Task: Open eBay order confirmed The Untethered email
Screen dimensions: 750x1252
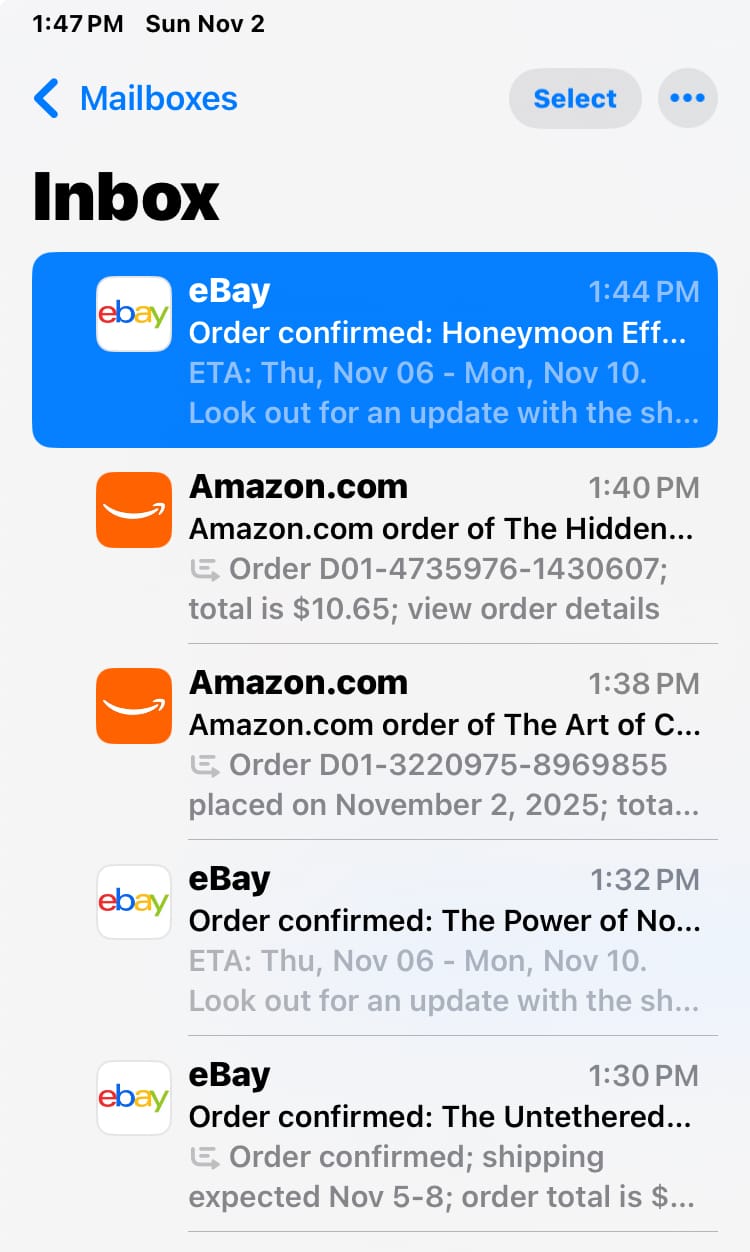Action: pyautogui.click(x=440, y=1134)
